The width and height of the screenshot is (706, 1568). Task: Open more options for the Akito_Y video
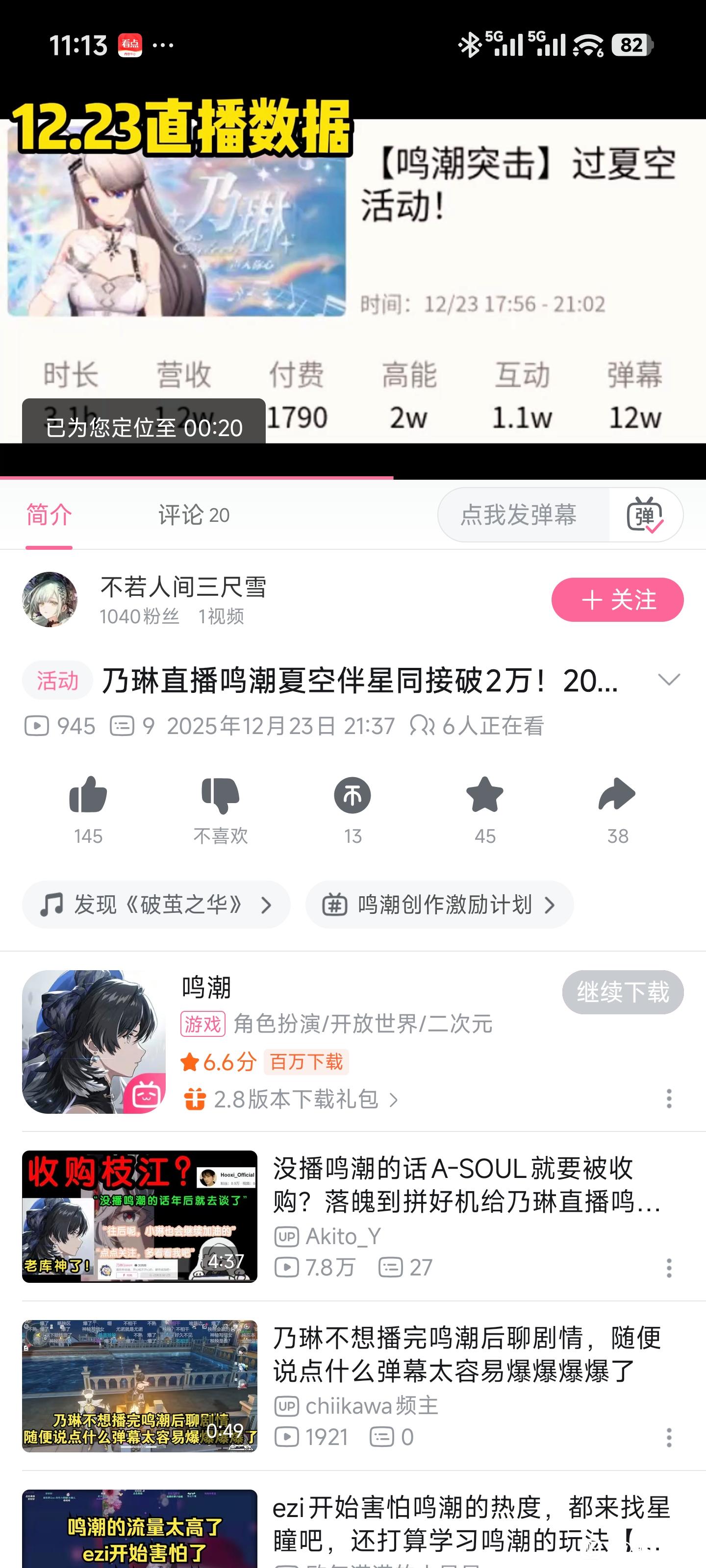coord(669,1268)
